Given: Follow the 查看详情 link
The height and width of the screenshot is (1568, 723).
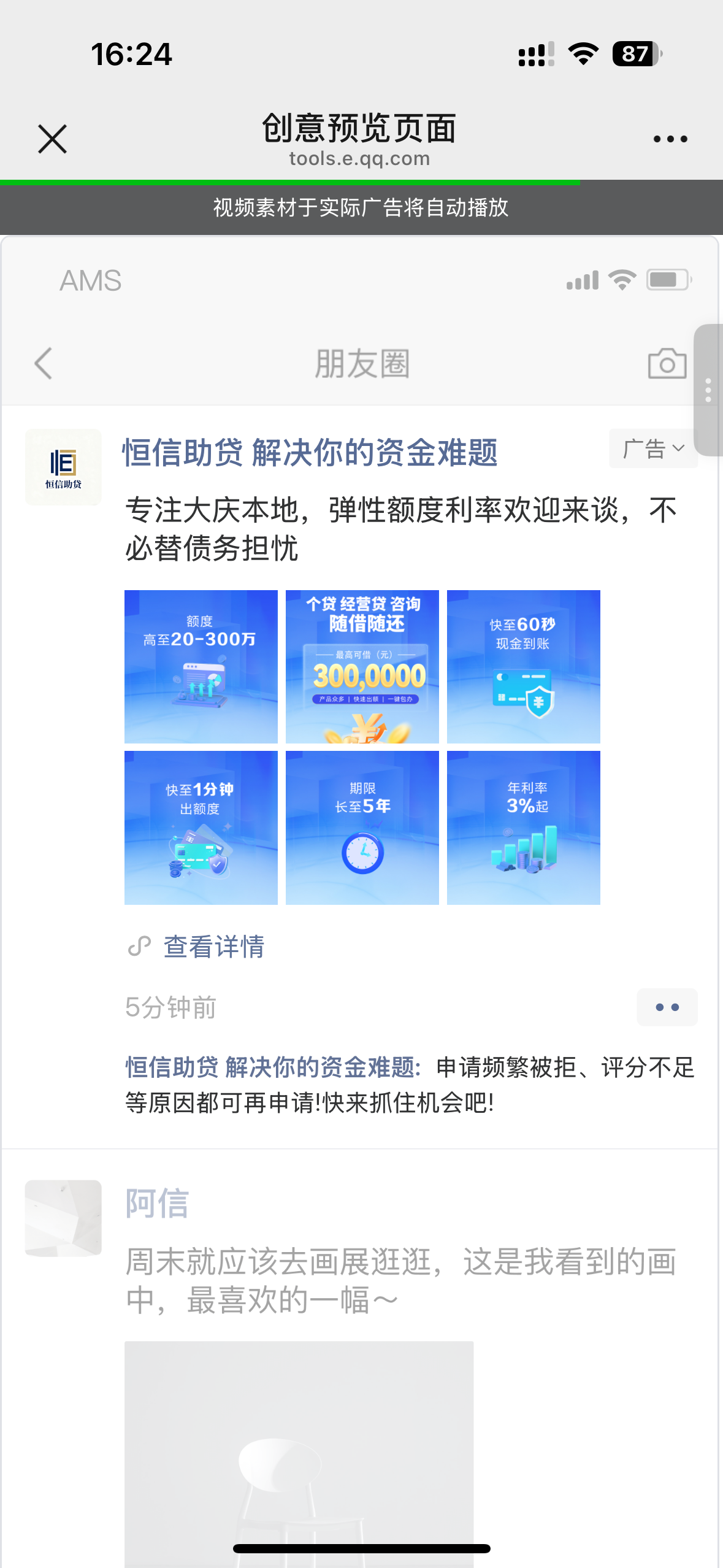Looking at the screenshot, I should tap(213, 947).
